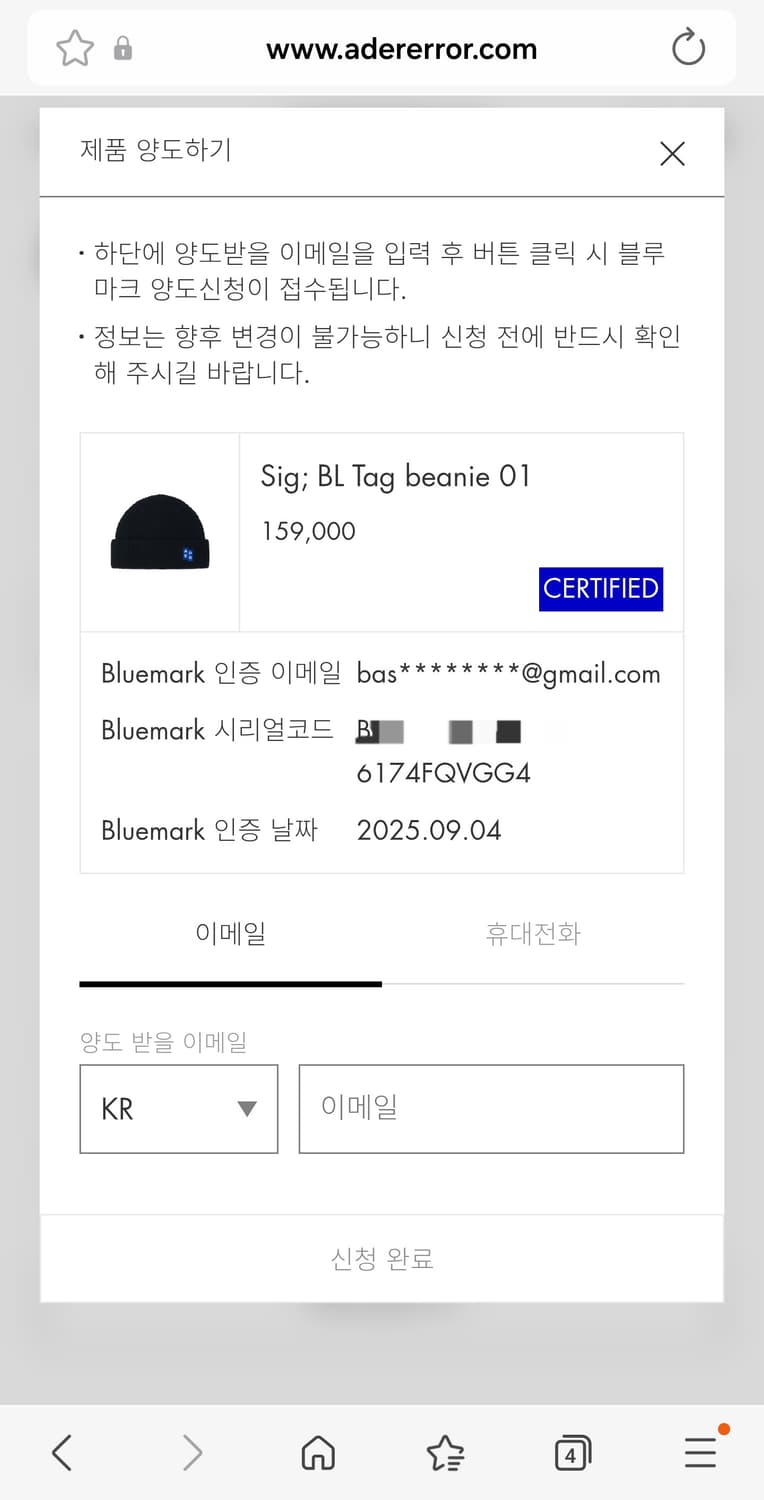
Task: Tap the bookmark star in the address bar
Action: click(x=75, y=46)
